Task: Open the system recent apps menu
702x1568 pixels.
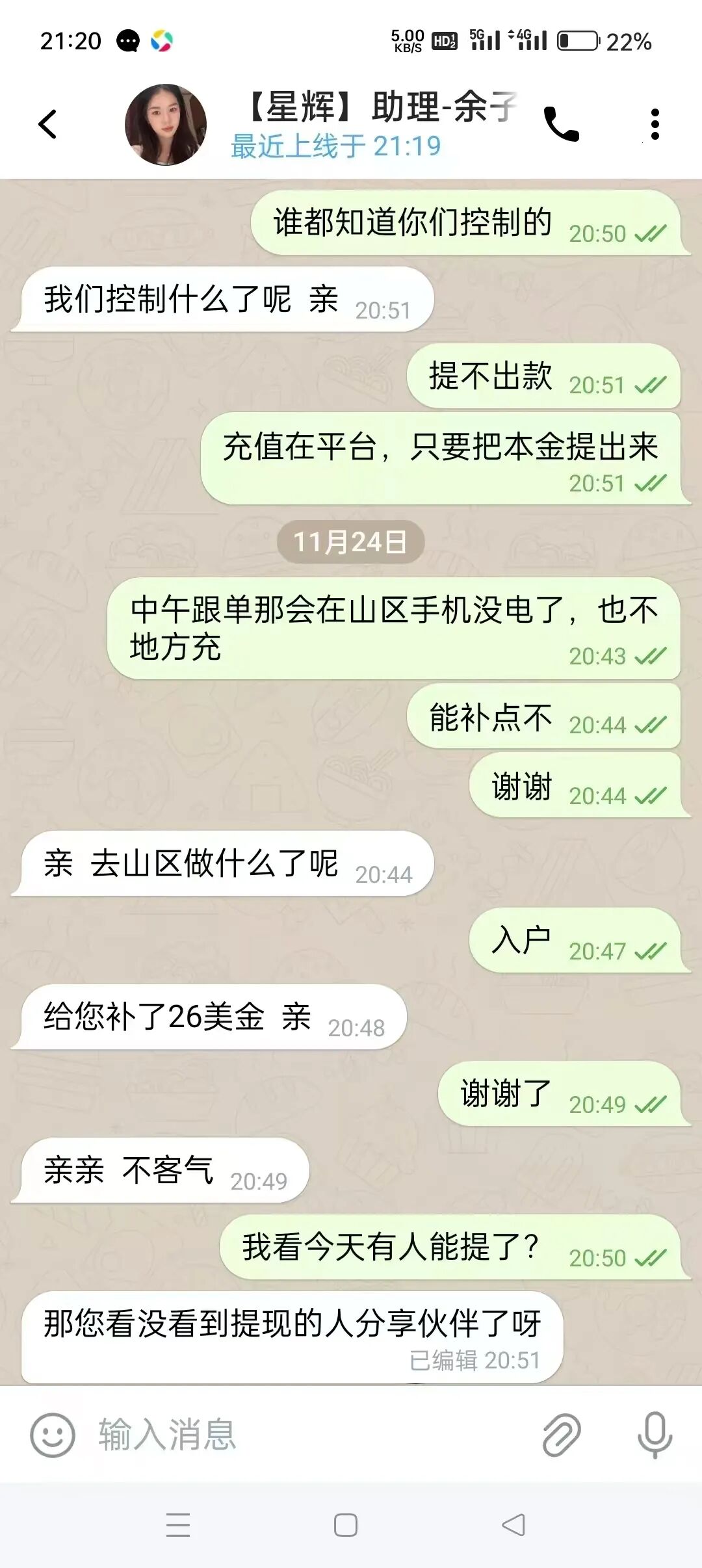Action: click(x=178, y=1525)
